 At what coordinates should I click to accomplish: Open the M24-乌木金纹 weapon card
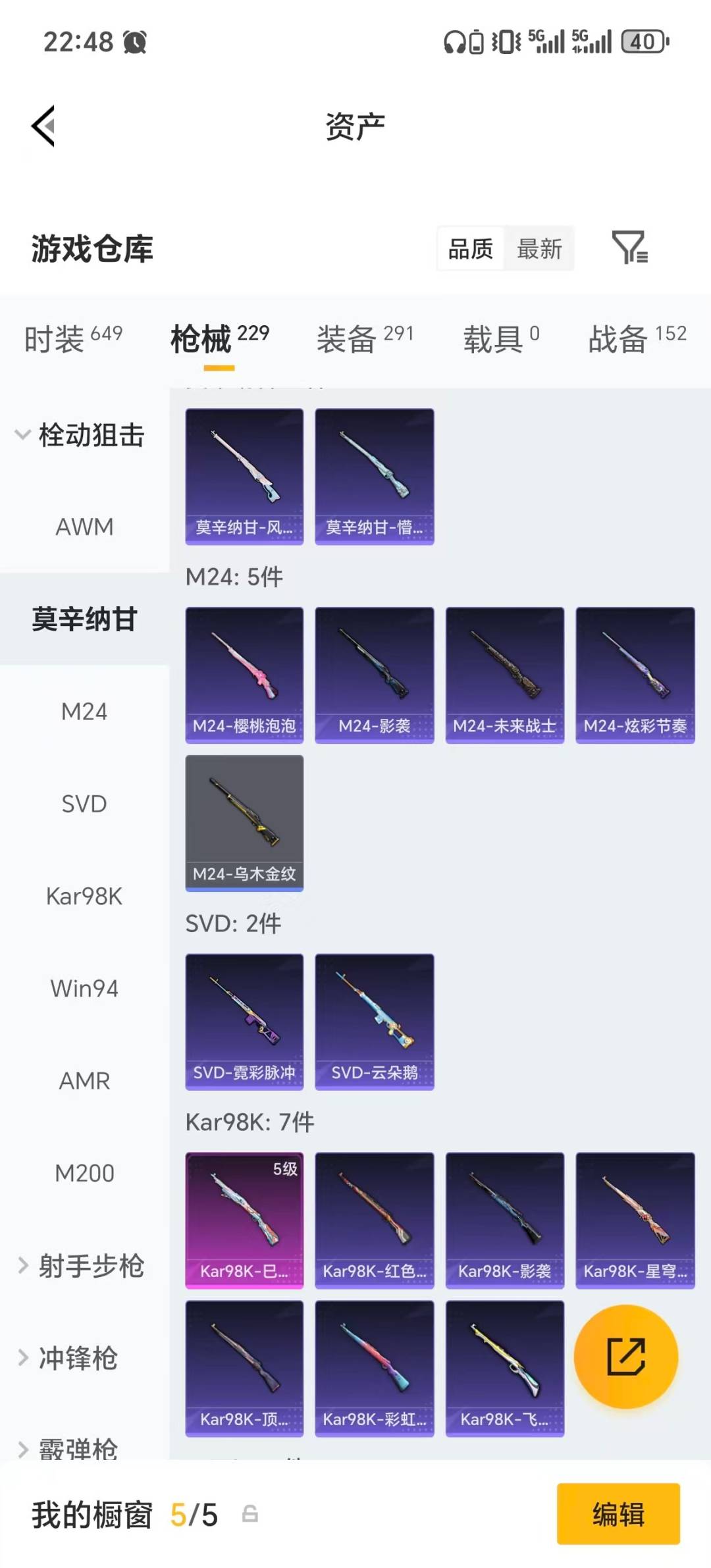[x=244, y=823]
